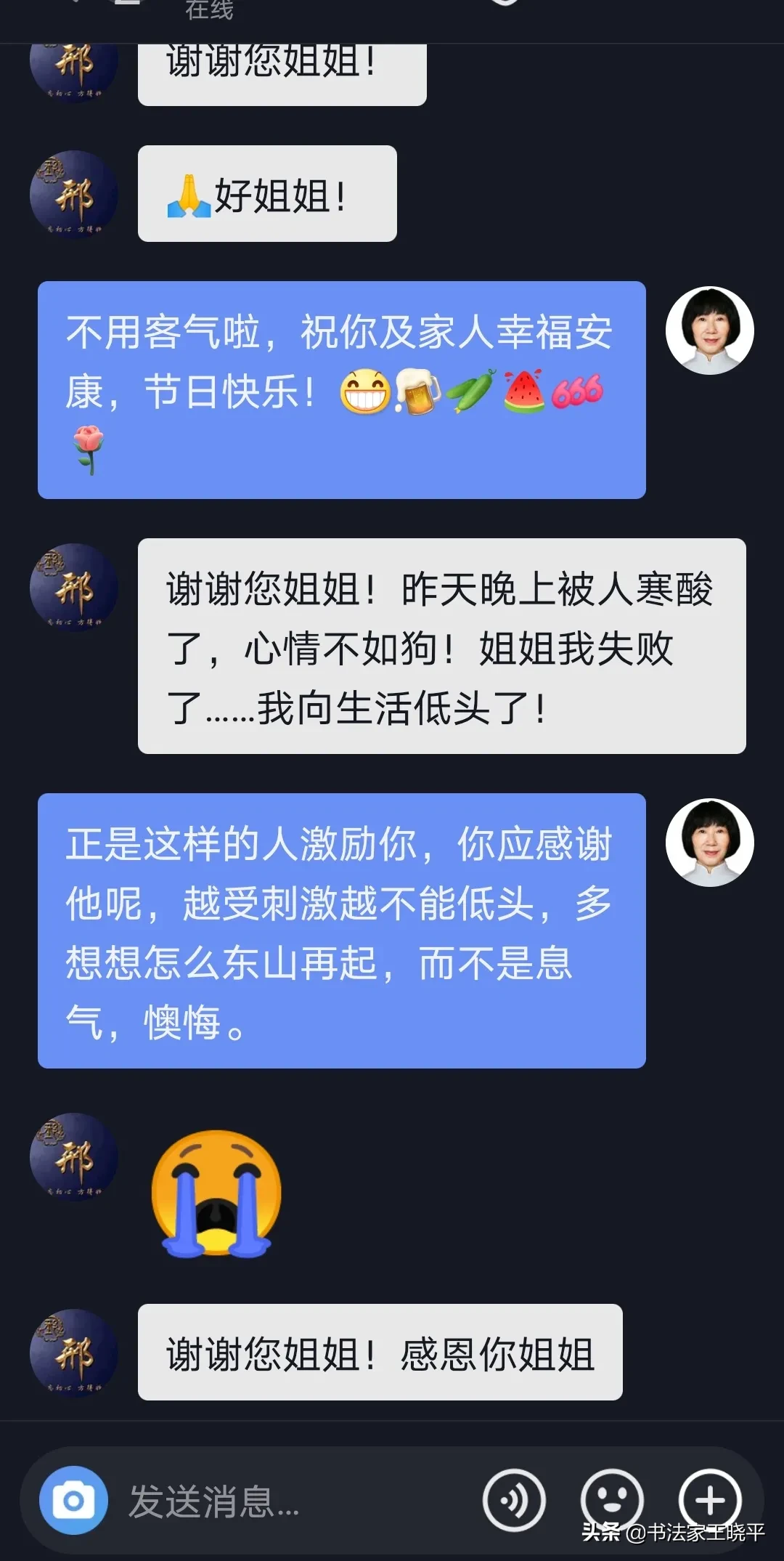784x1561 pixels.
Task: Open the emoji picker
Action: (612, 1501)
